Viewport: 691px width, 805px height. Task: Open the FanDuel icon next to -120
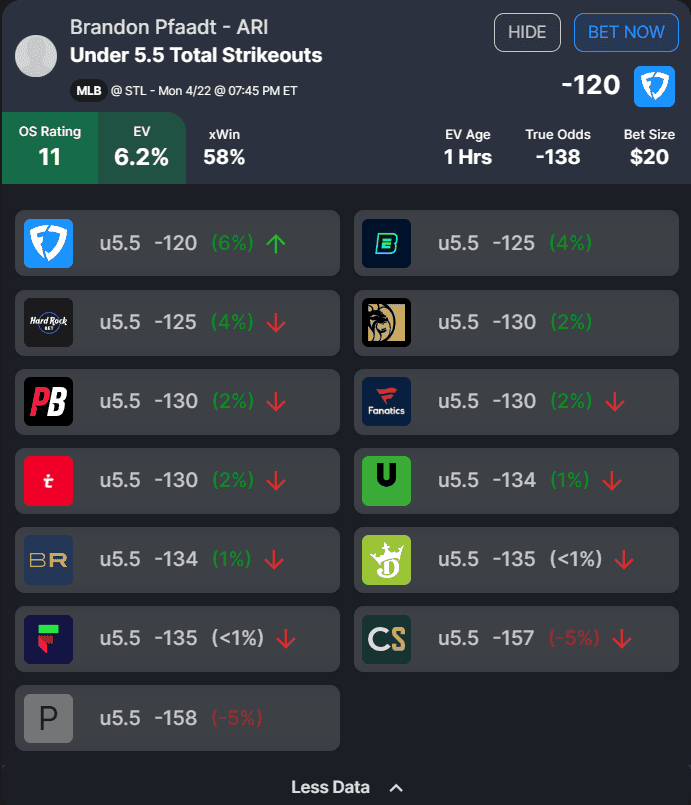(x=654, y=86)
